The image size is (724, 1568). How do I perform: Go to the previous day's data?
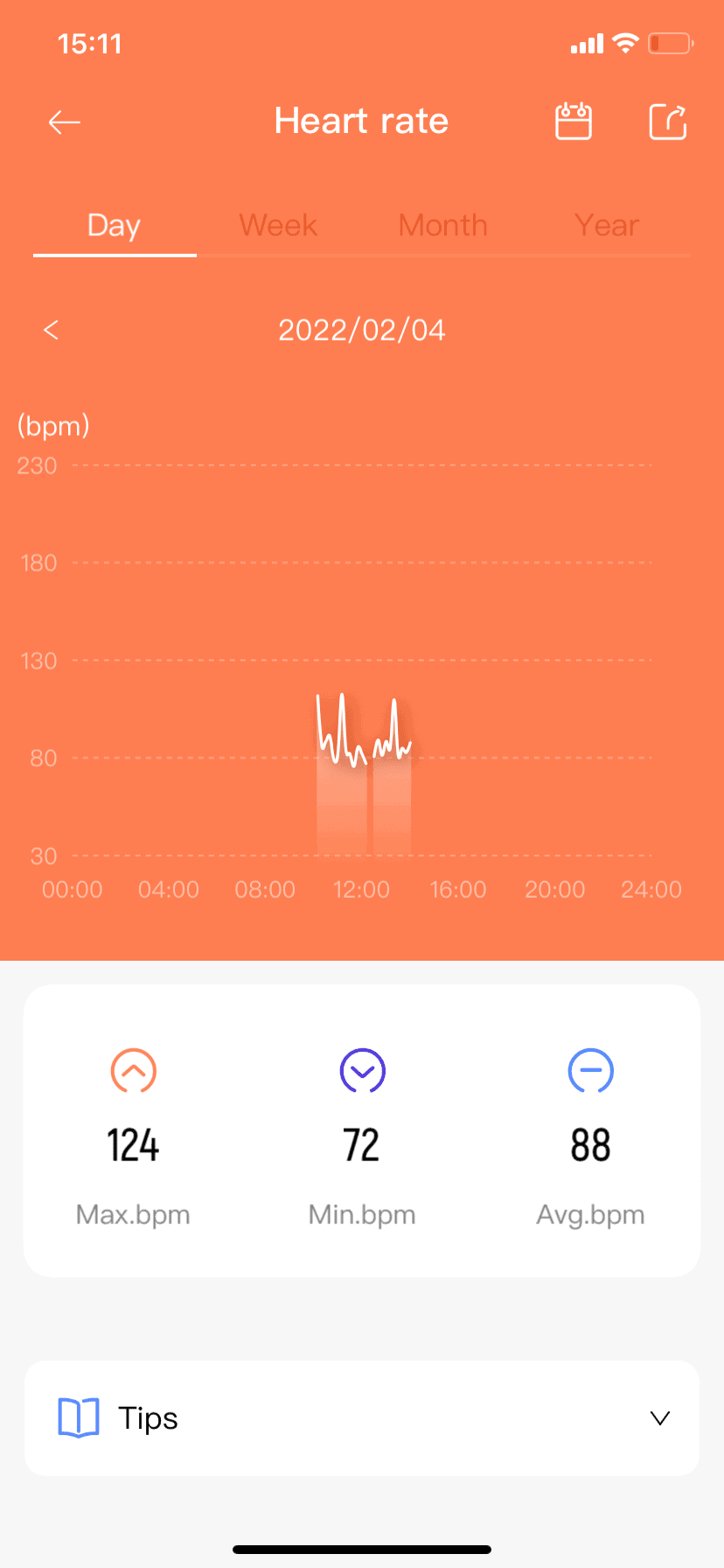[51, 330]
